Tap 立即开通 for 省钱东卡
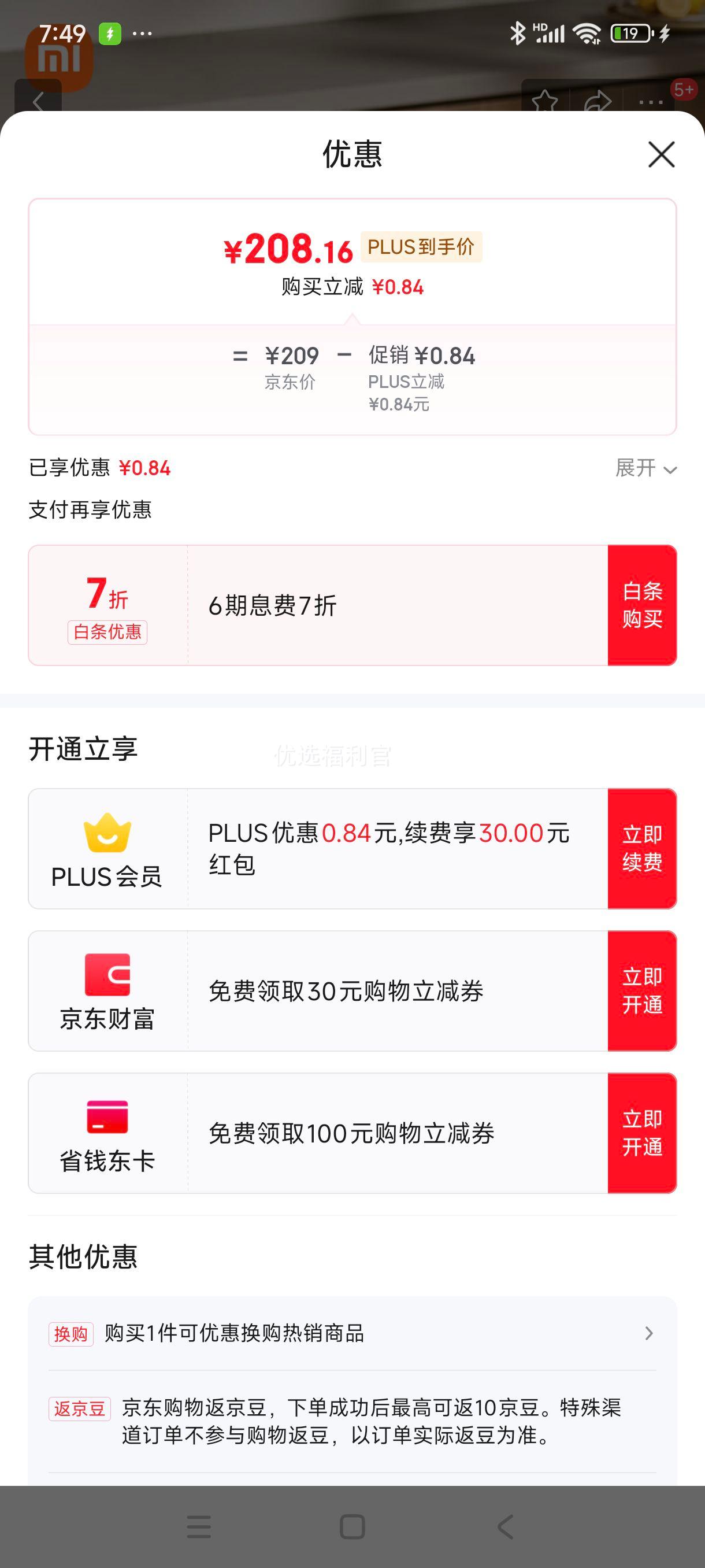The height and width of the screenshot is (1568, 705). coord(642,1133)
